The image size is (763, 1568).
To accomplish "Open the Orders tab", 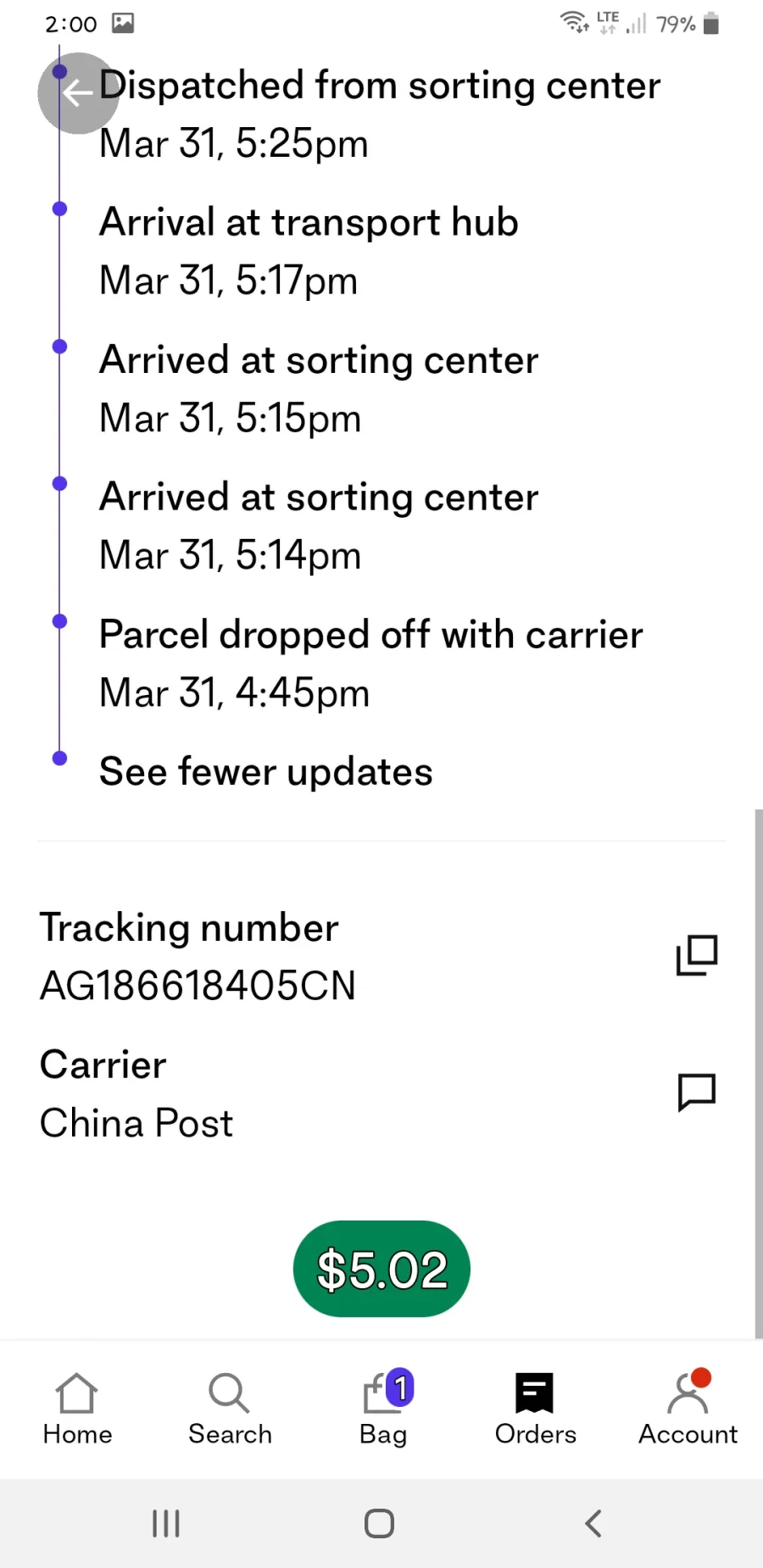I will tap(535, 1410).
